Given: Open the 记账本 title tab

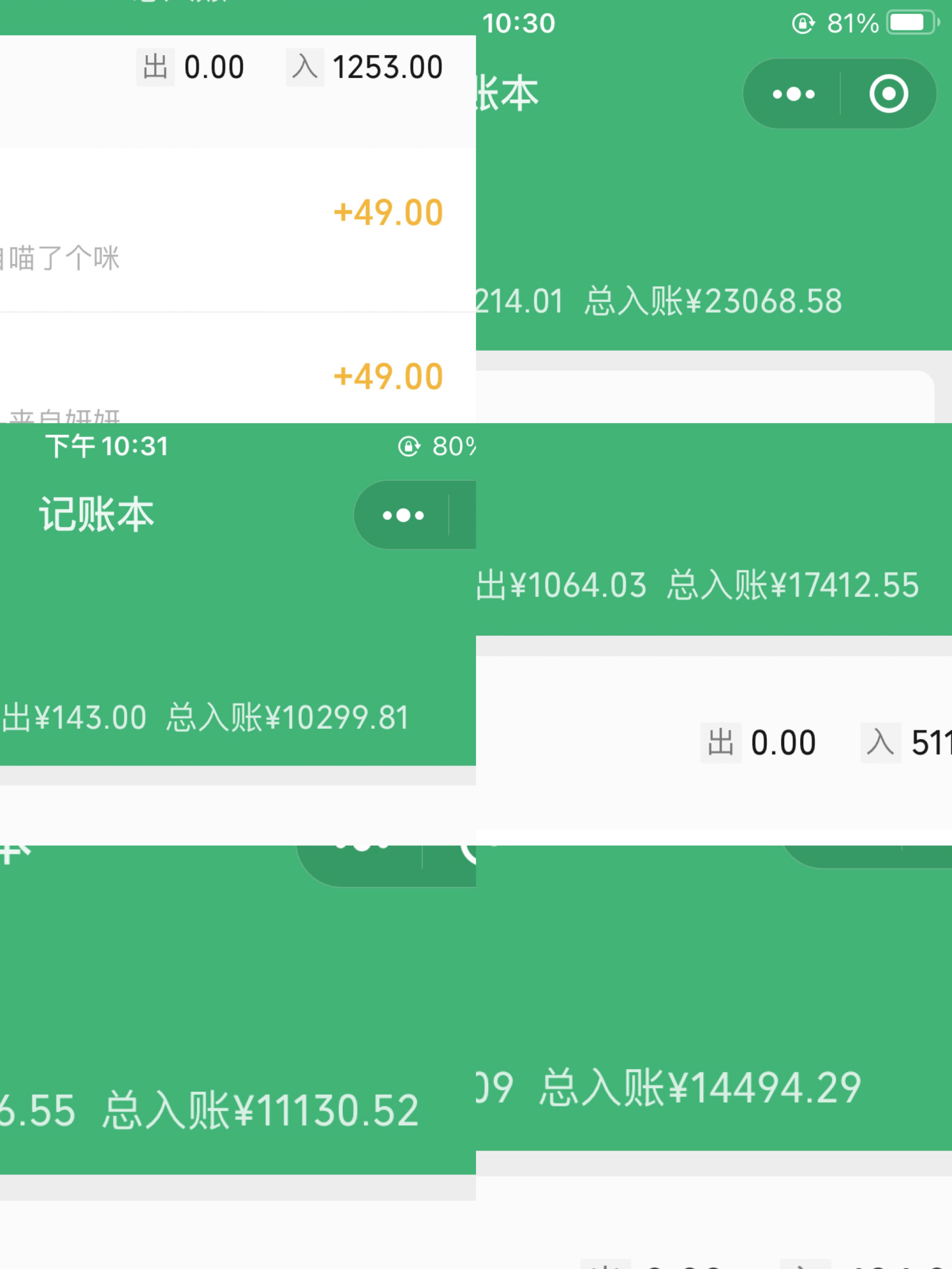Looking at the screenshot, I should point(96,514).
